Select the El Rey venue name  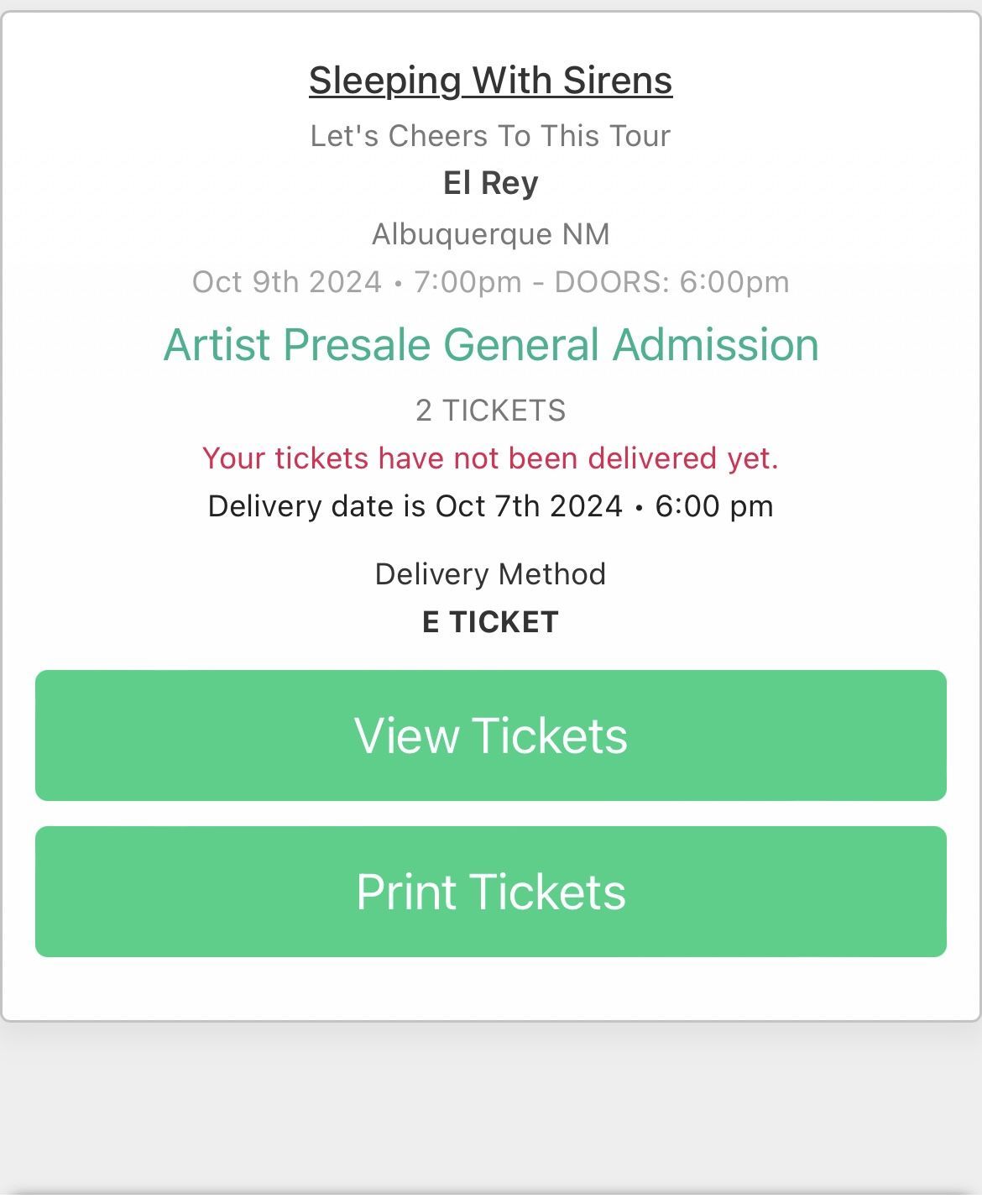point(491,183)
